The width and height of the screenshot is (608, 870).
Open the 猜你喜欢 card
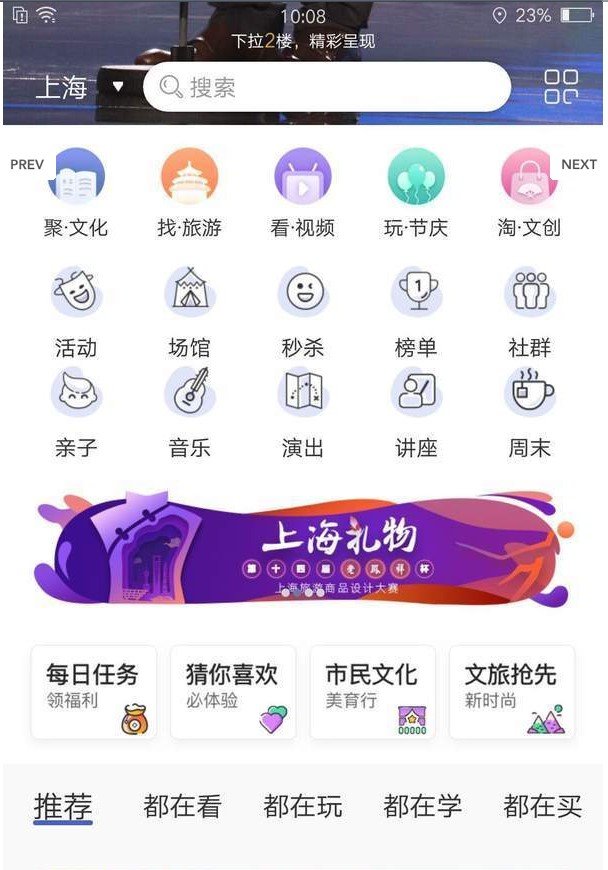click(233, 692)
